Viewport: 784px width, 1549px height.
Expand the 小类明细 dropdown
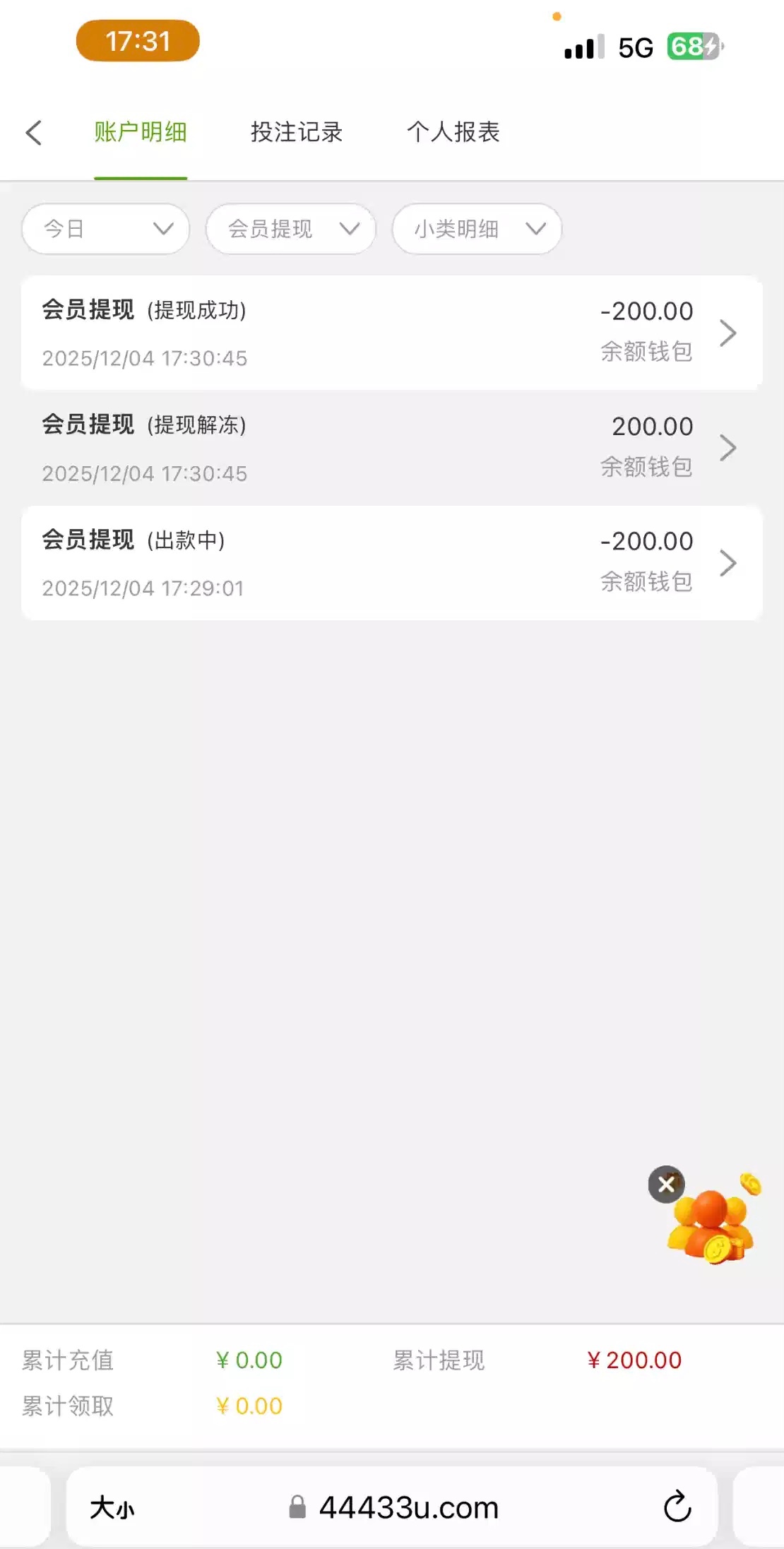(477, 229)
